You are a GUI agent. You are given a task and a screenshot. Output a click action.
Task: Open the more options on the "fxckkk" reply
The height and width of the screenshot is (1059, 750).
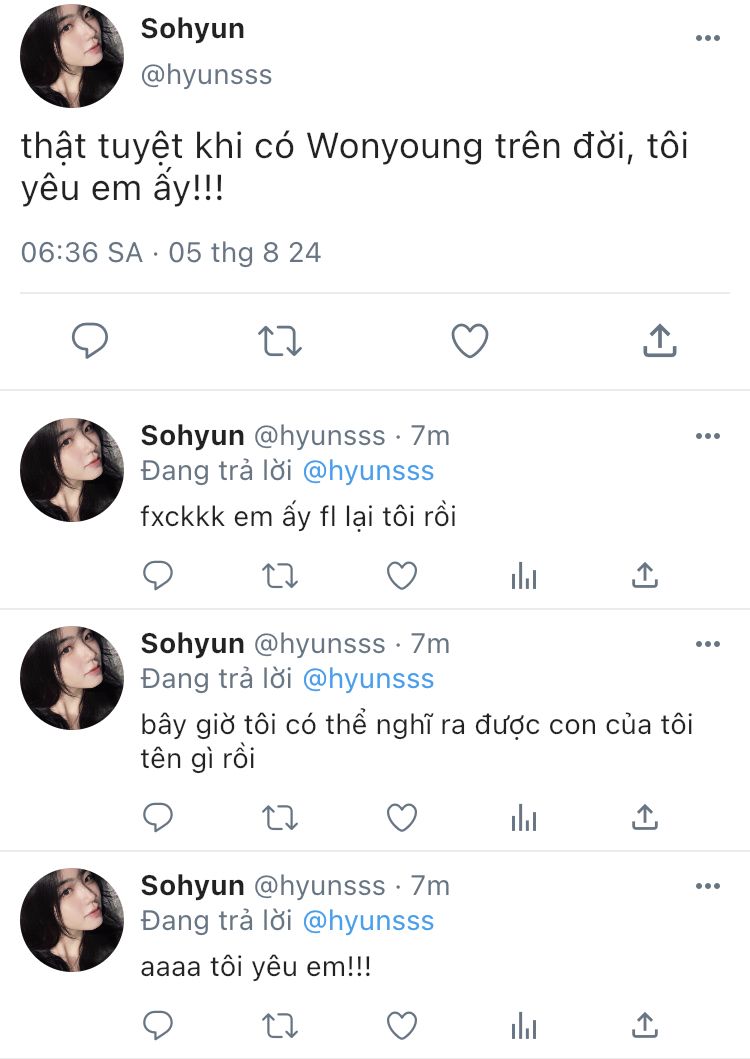707,436
